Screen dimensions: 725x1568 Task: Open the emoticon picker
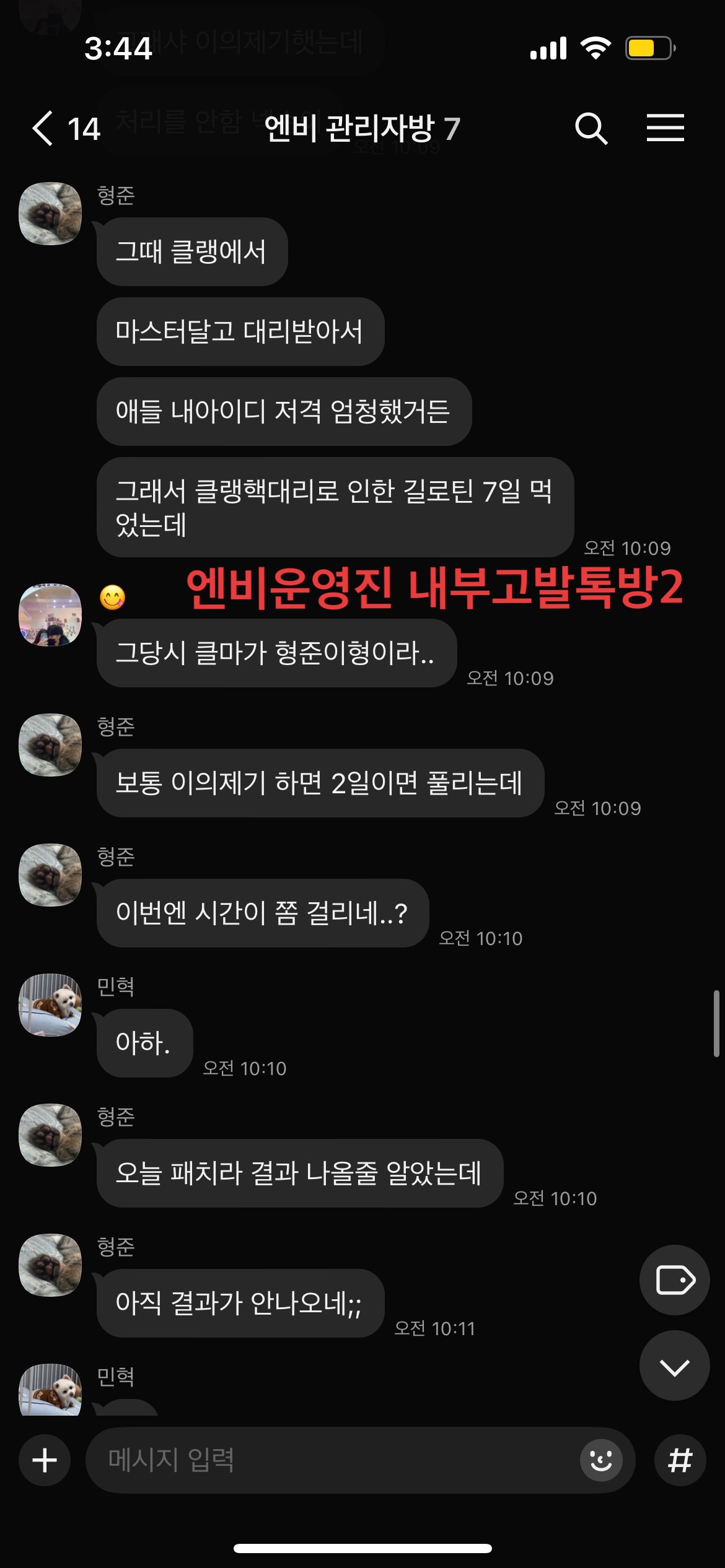[601, 1460]
